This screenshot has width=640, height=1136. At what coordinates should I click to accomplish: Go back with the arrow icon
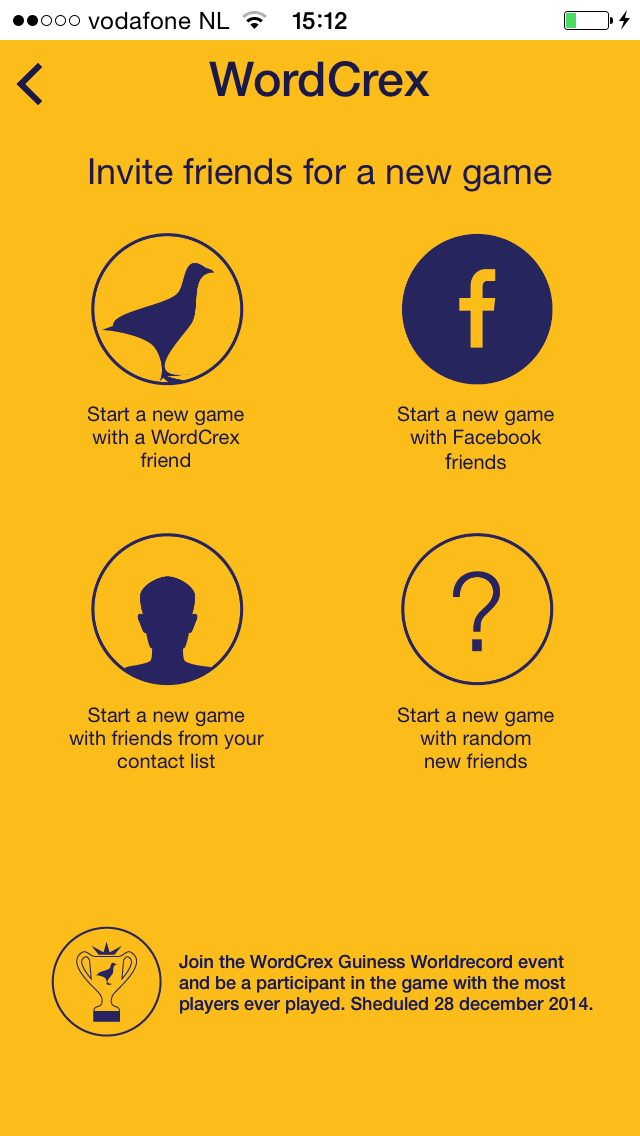[x=30, y=84]
